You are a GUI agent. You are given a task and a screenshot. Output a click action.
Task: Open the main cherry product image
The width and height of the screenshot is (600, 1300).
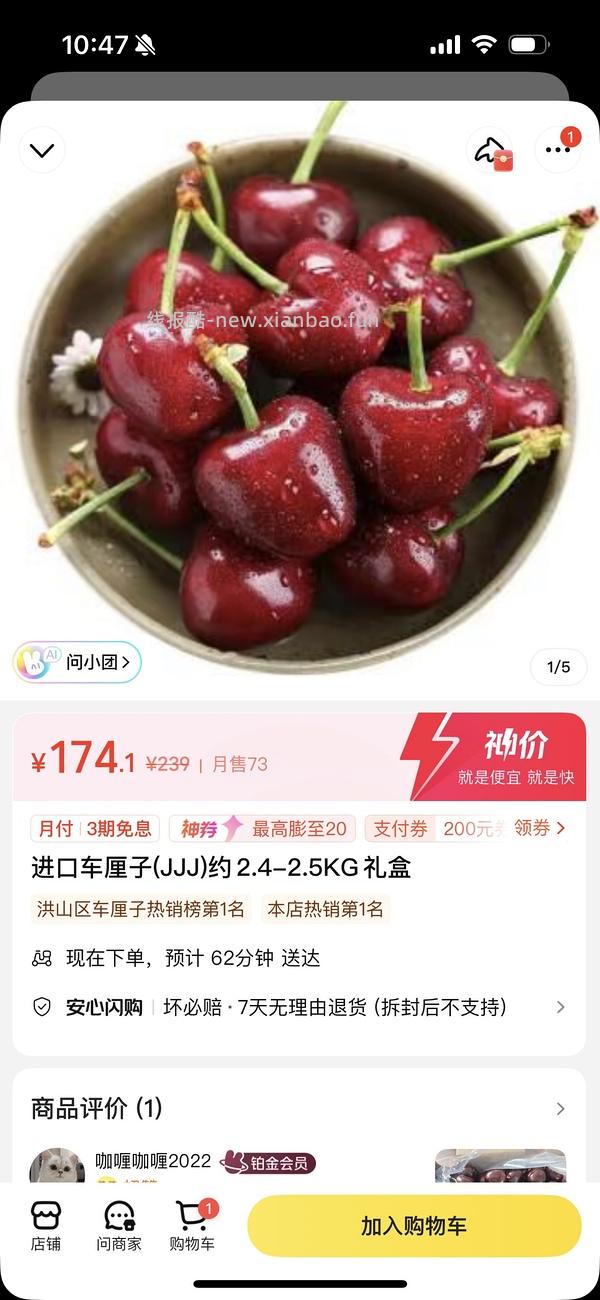point(300,400)
